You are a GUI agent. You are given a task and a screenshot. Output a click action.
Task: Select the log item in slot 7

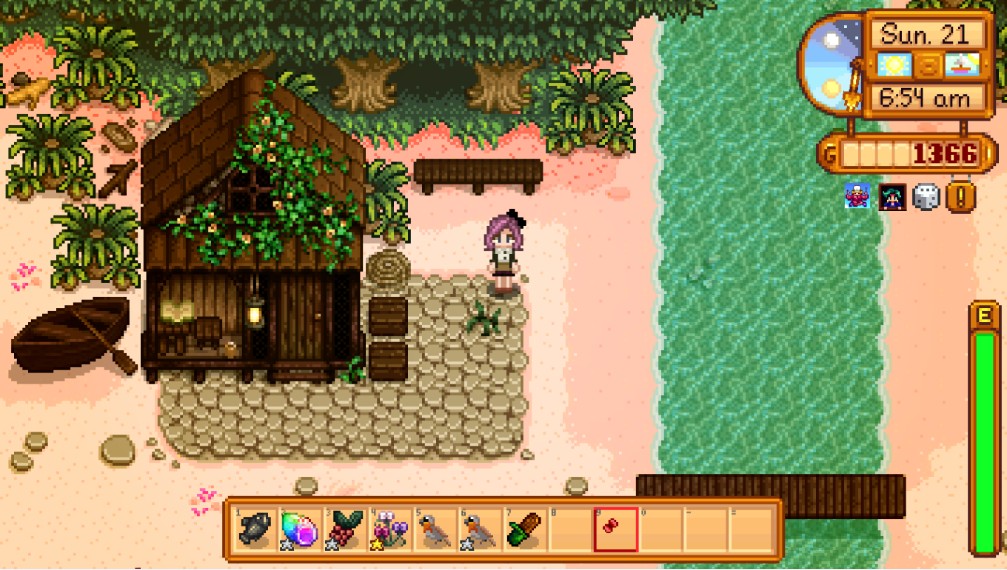(x=525, y=529)
